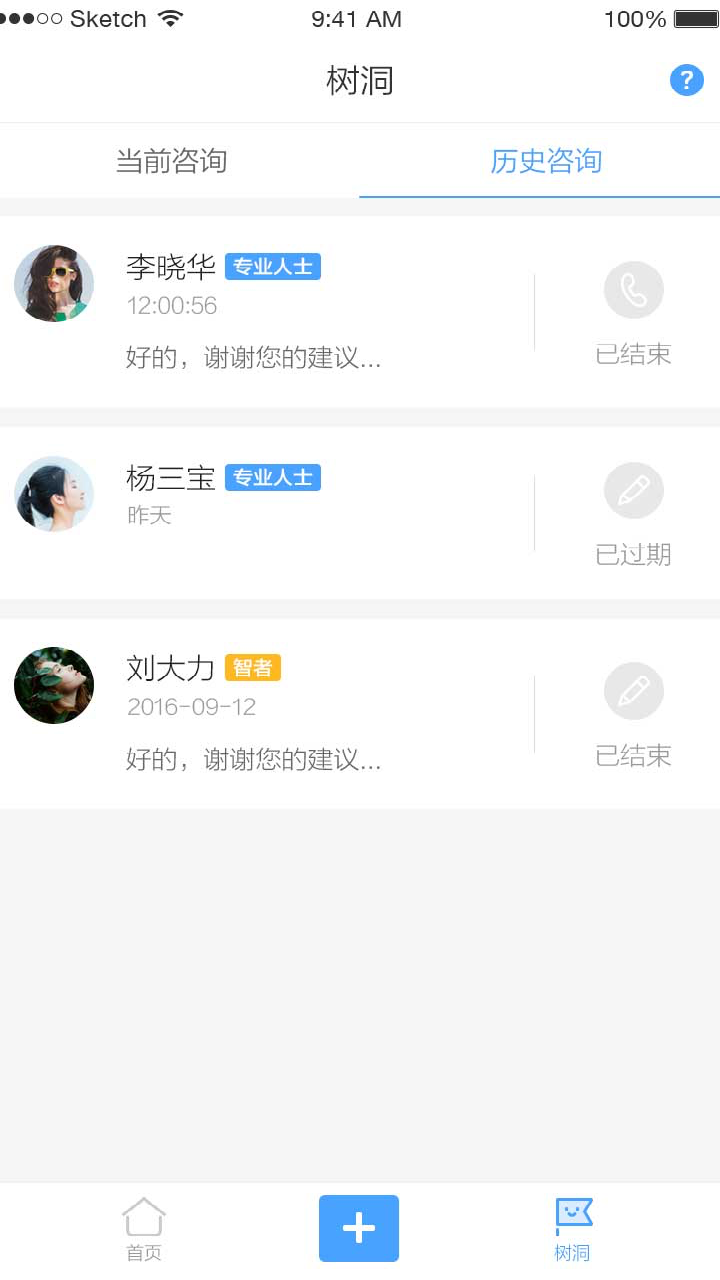Select the 历史咨询 tab
Image resolution: width=720 pixels, height=1280 pixels.
click(x=546, y=161)
